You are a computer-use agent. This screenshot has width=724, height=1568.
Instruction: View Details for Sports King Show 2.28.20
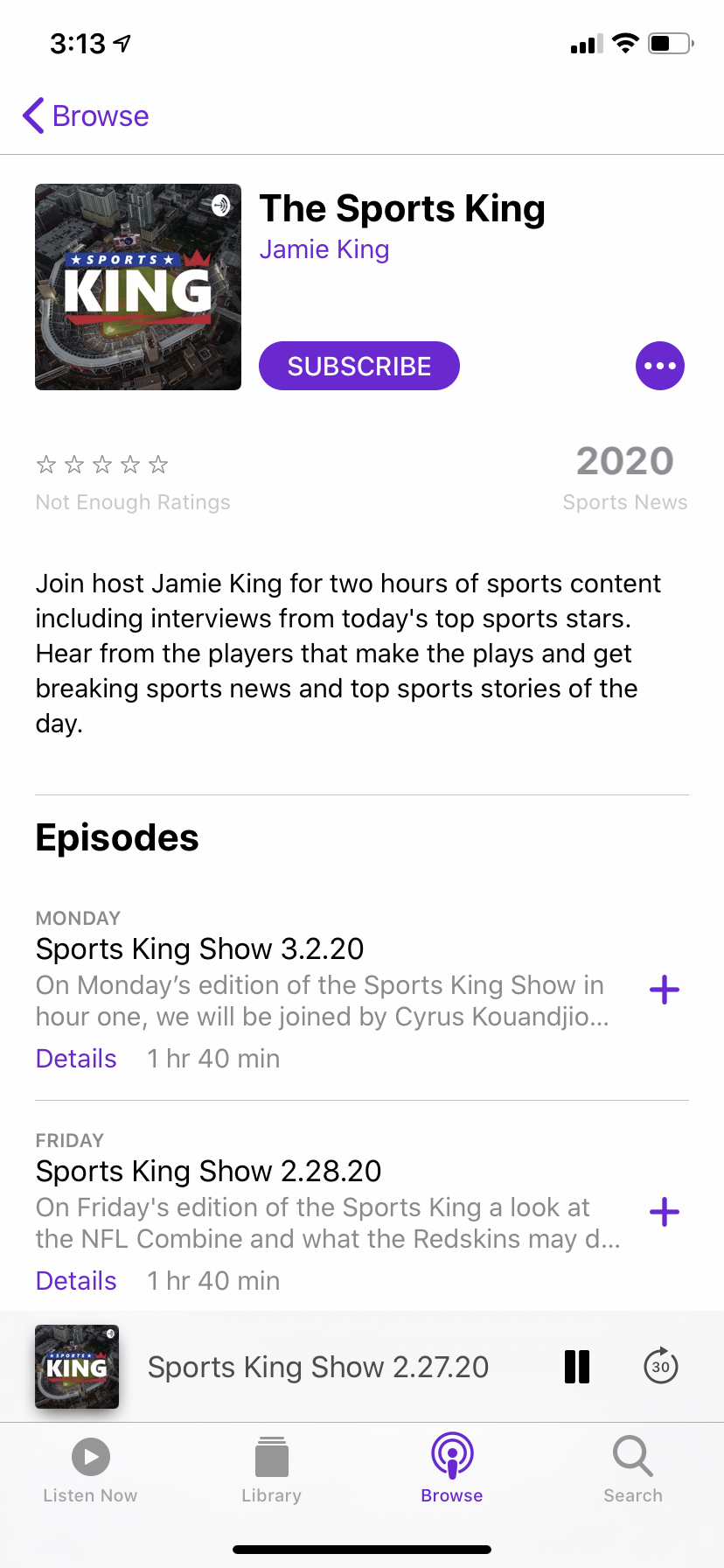click(x=76, y=1281)
